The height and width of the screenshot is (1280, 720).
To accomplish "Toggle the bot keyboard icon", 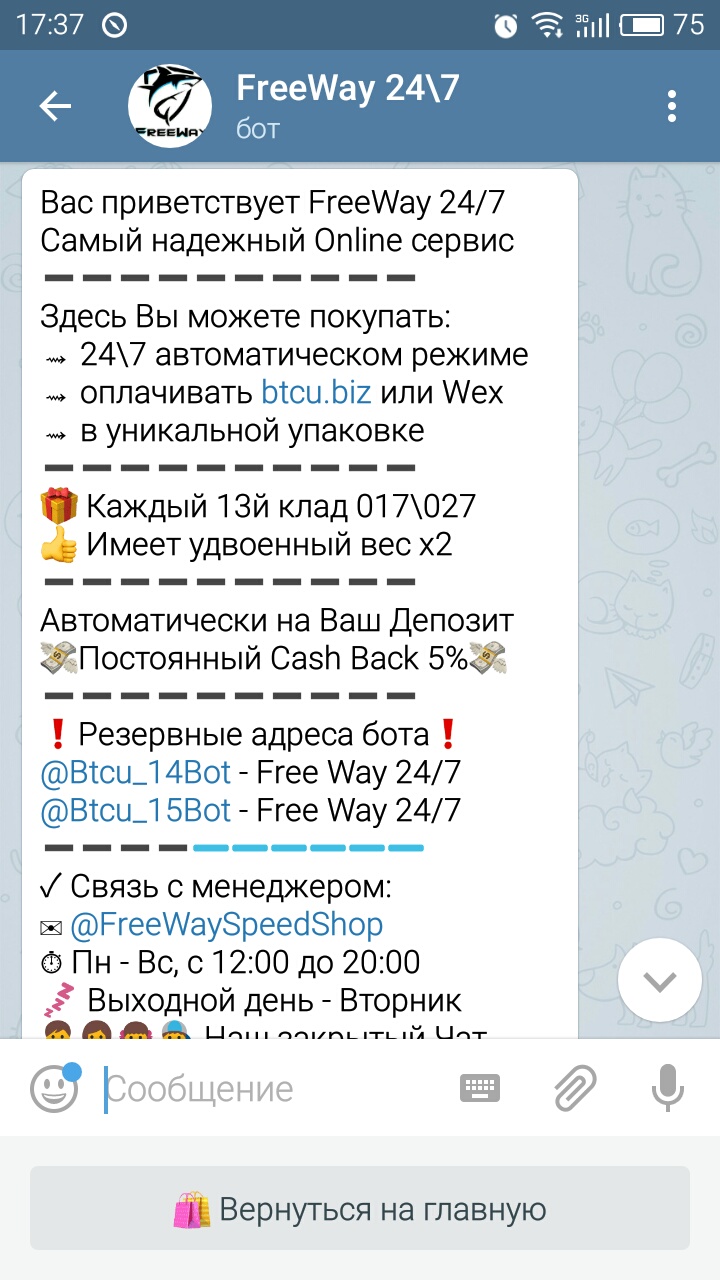I will (x=480, y=1089).
